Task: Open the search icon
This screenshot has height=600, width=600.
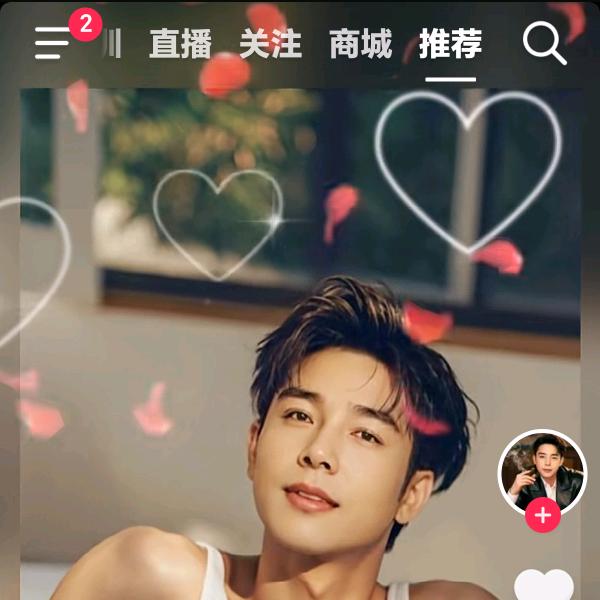Action: tap(544, 44)
